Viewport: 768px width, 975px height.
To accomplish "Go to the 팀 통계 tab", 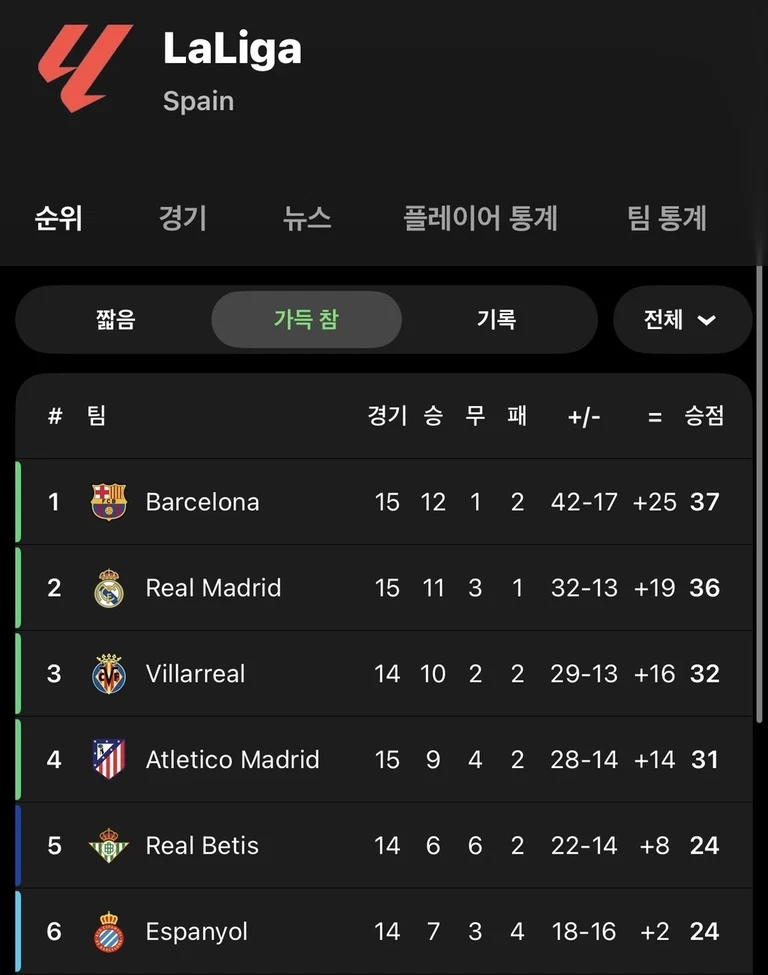I will pyautogui.click(x=667, y=218).
